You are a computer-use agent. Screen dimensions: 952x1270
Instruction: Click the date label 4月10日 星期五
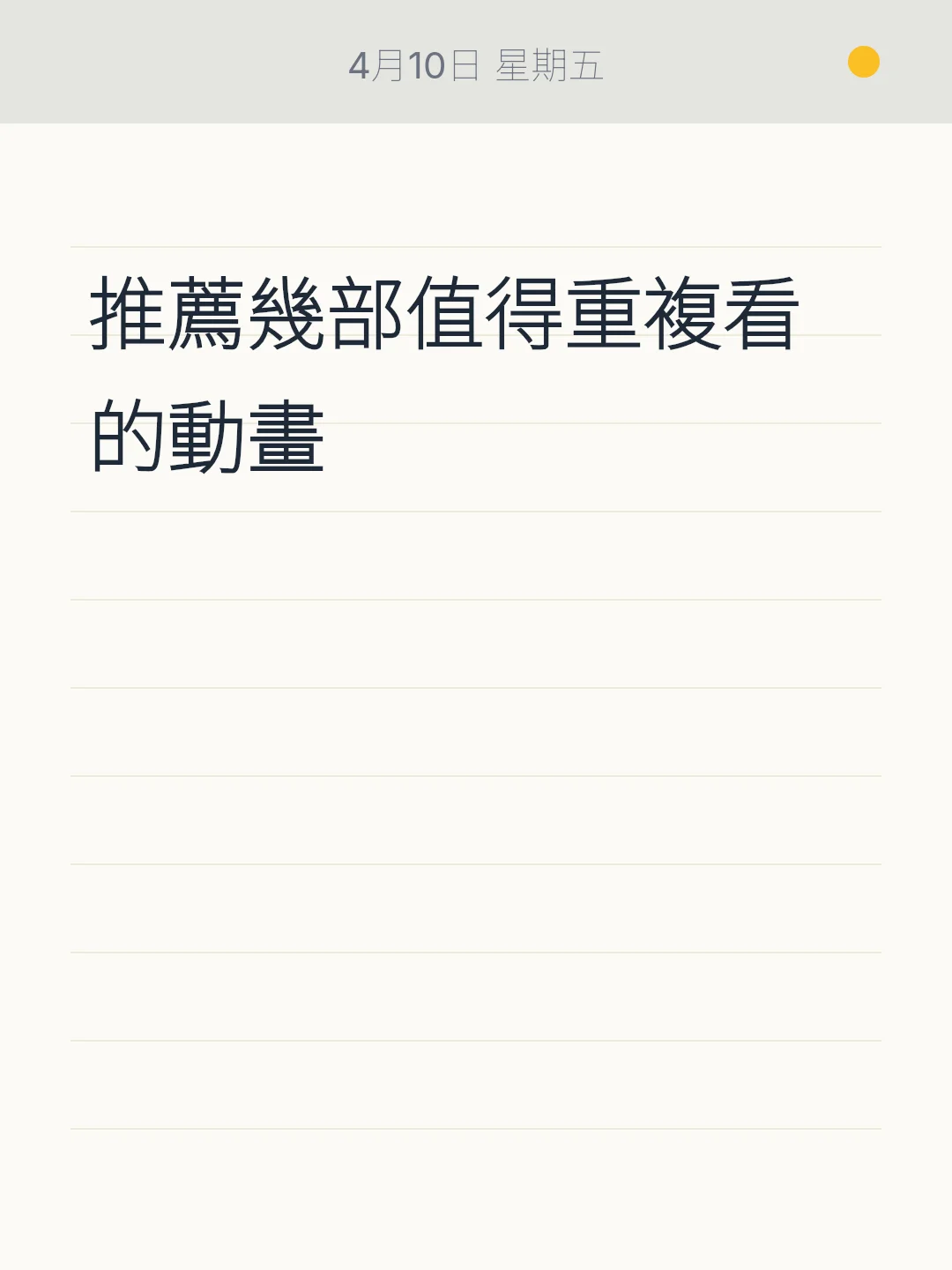tap(475, 63)
